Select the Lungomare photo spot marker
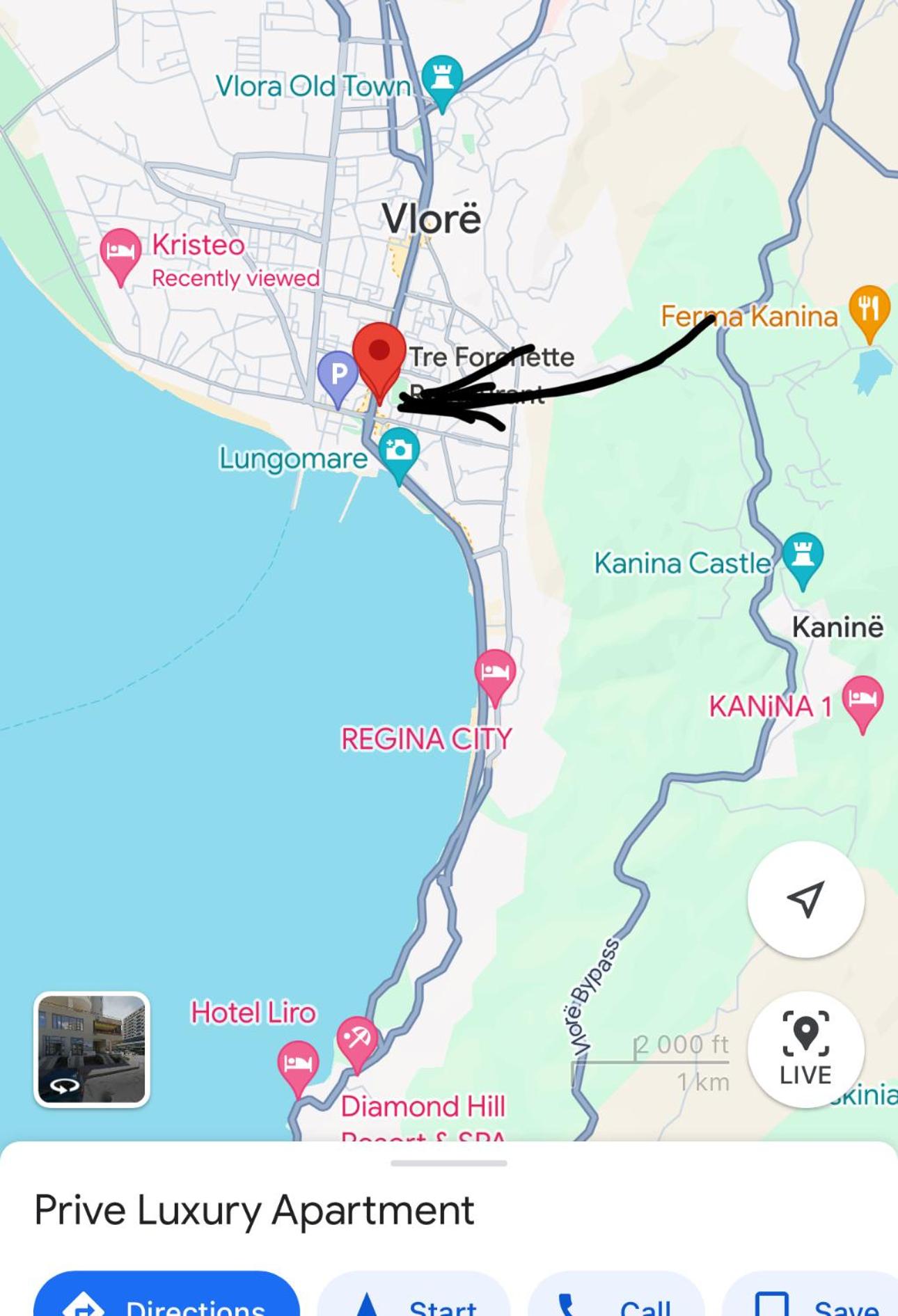898x1316 pixels. [x=399, y=450]
